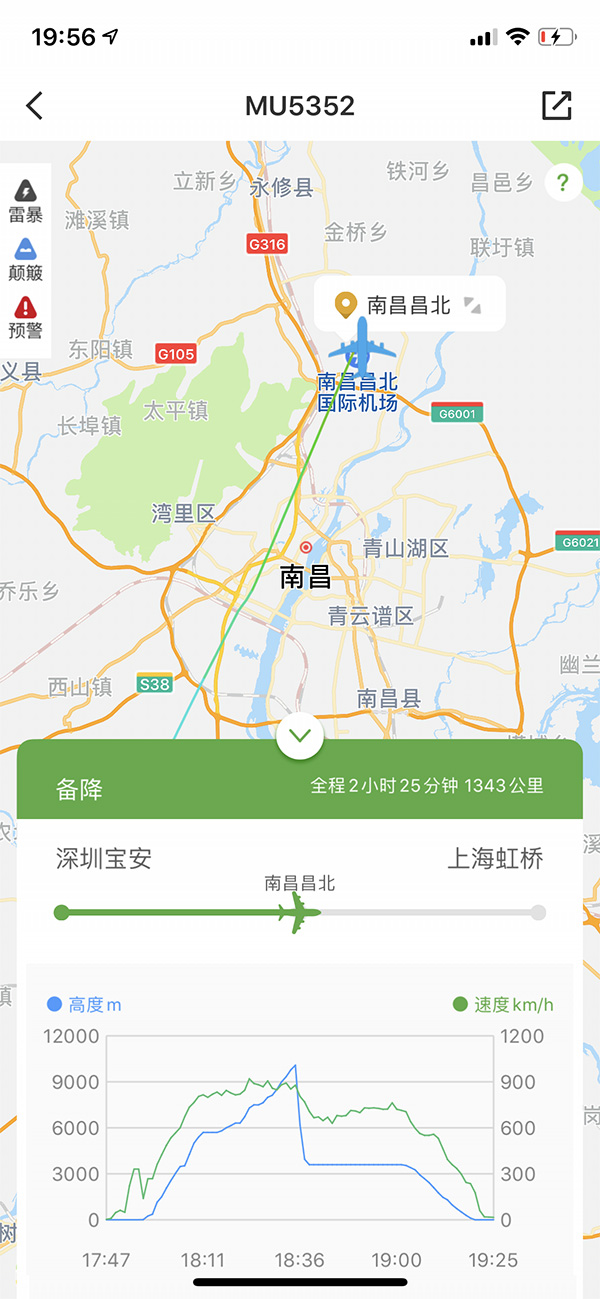The width and height of the screenshot is (600, 1299).
Task: Toggle the 预警 warning layer
Action: pyautogui.click(x=25, y=317)
